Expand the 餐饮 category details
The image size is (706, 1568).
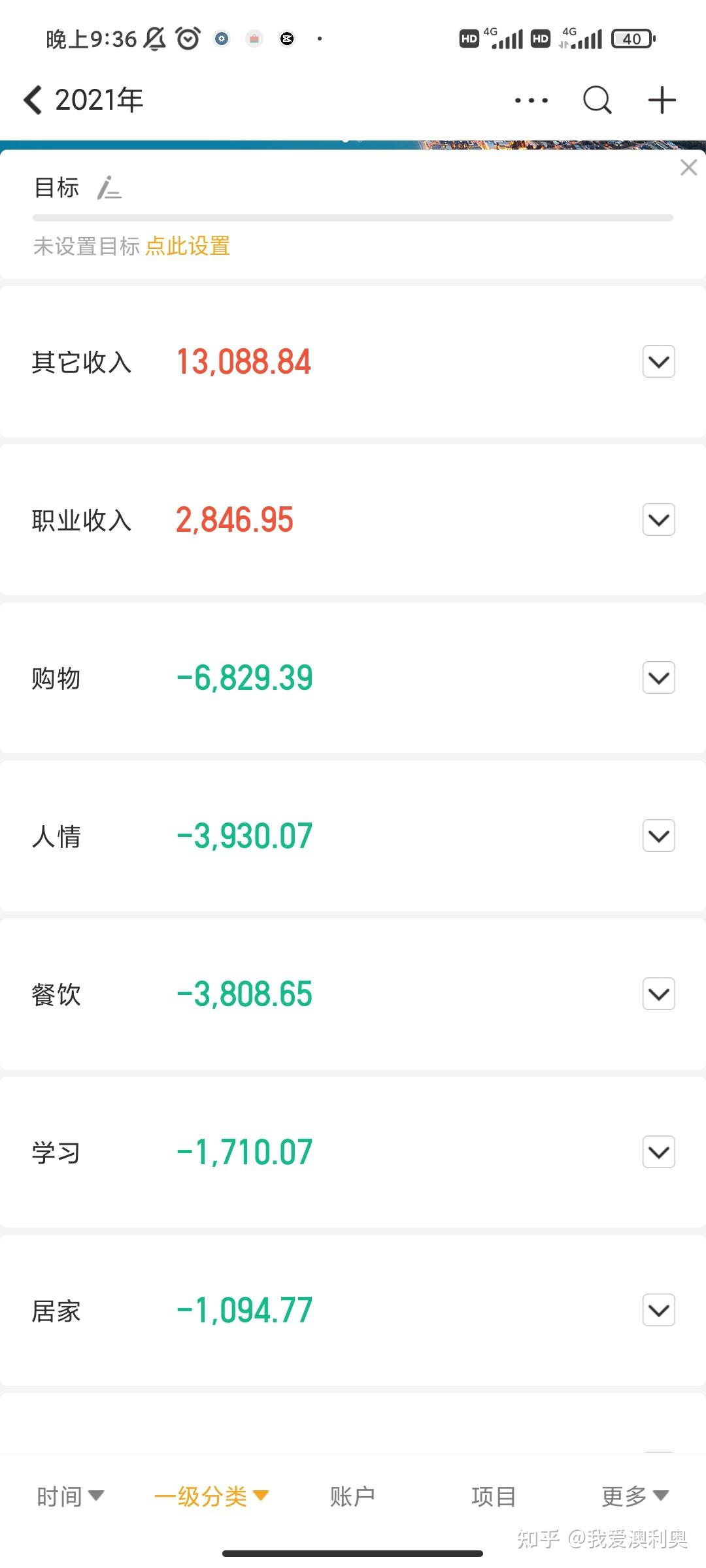pos(658,994)
